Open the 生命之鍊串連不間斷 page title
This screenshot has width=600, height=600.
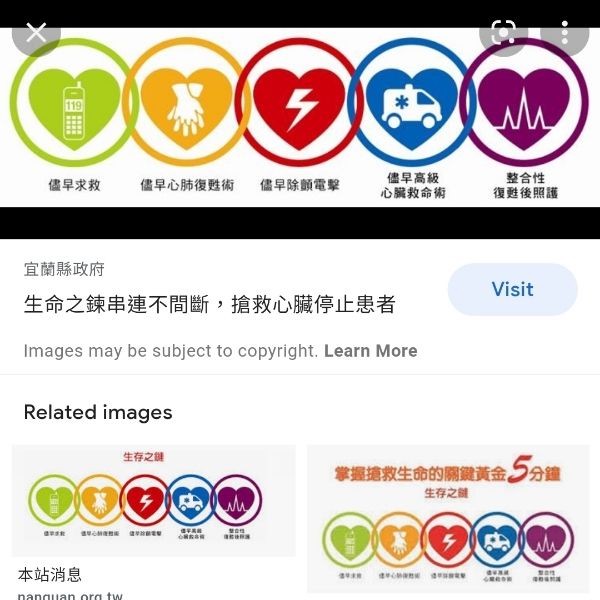[x=210, y=305]
